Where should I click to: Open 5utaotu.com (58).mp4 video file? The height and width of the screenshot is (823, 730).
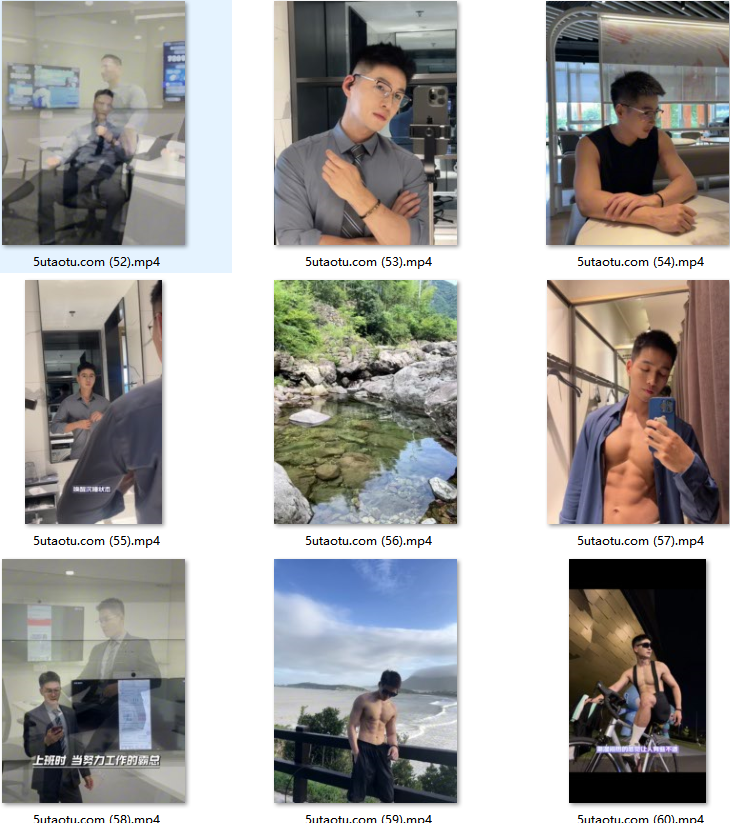[94, 680]
